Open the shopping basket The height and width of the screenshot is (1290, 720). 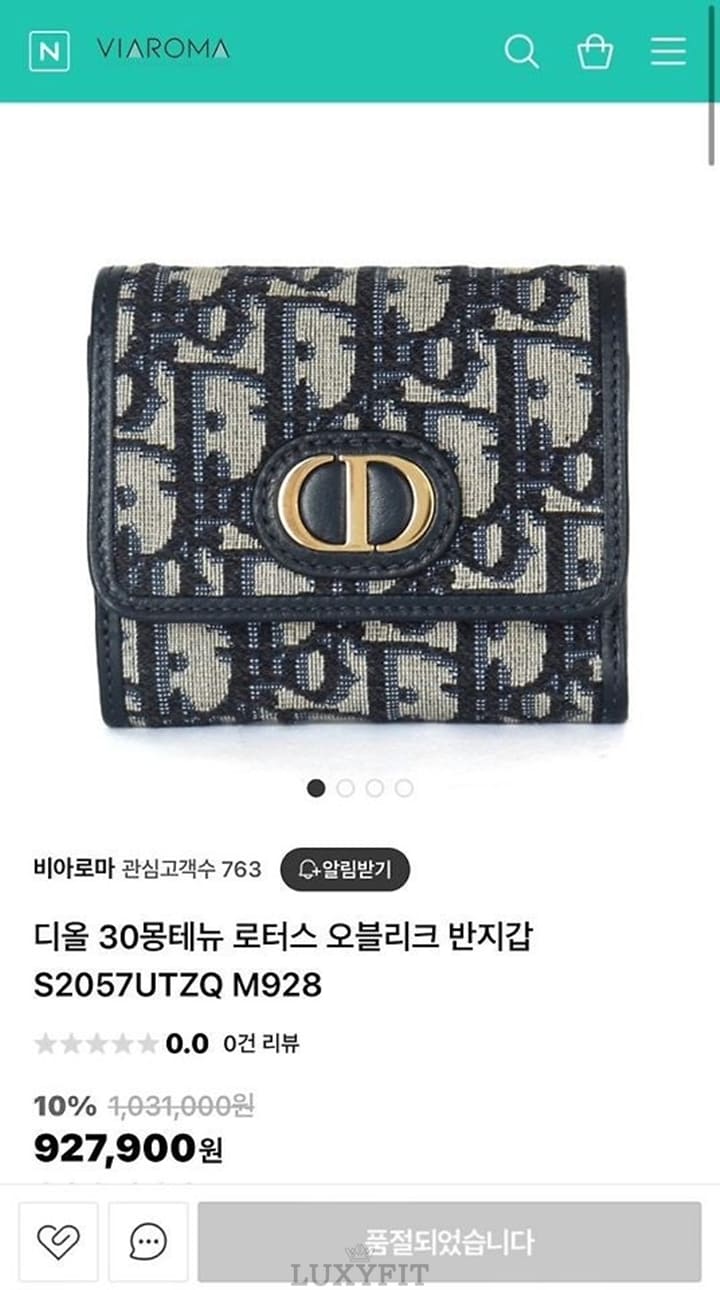[595, 50]
